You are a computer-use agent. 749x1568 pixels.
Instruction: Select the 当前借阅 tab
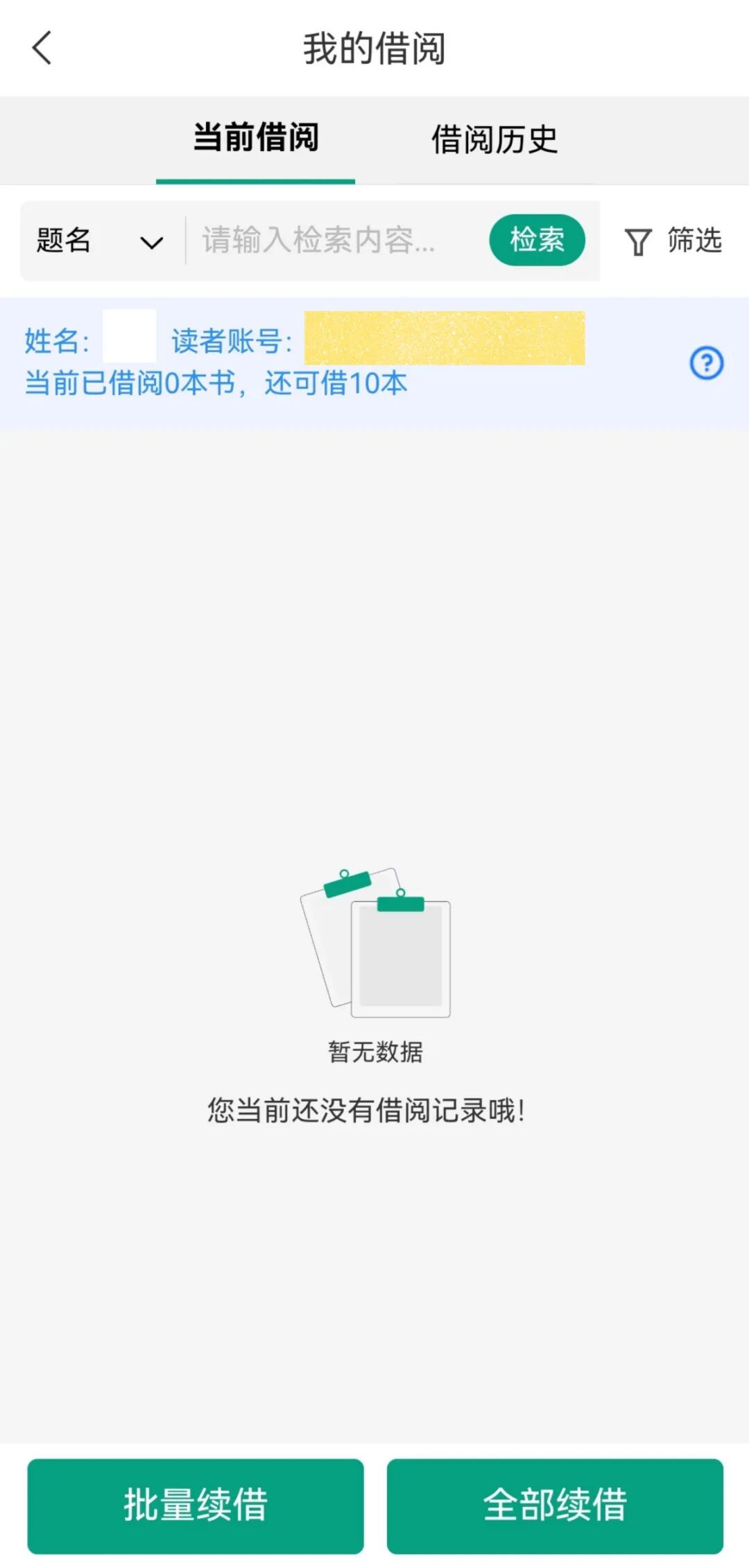256,138
